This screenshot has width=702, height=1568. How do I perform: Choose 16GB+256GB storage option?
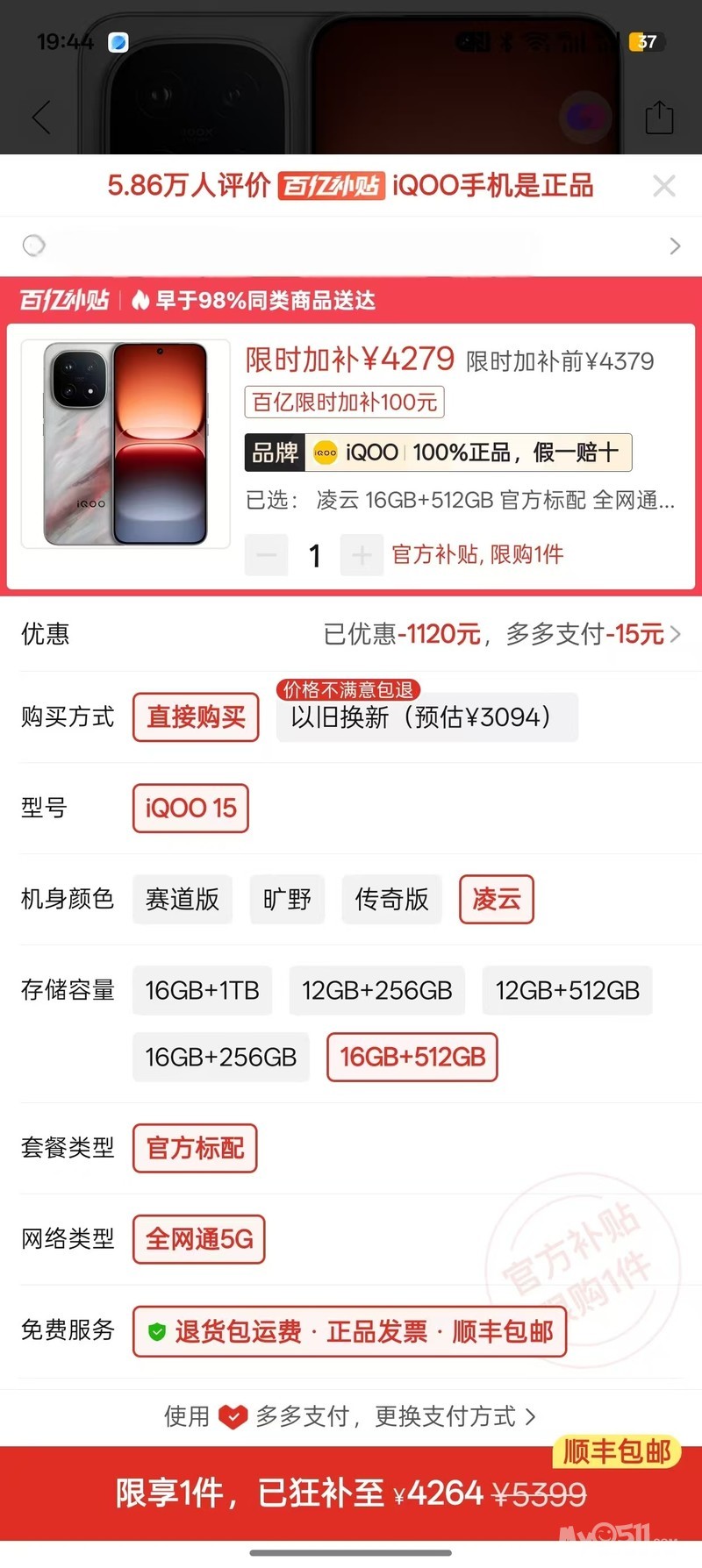tap(220, 1057)
